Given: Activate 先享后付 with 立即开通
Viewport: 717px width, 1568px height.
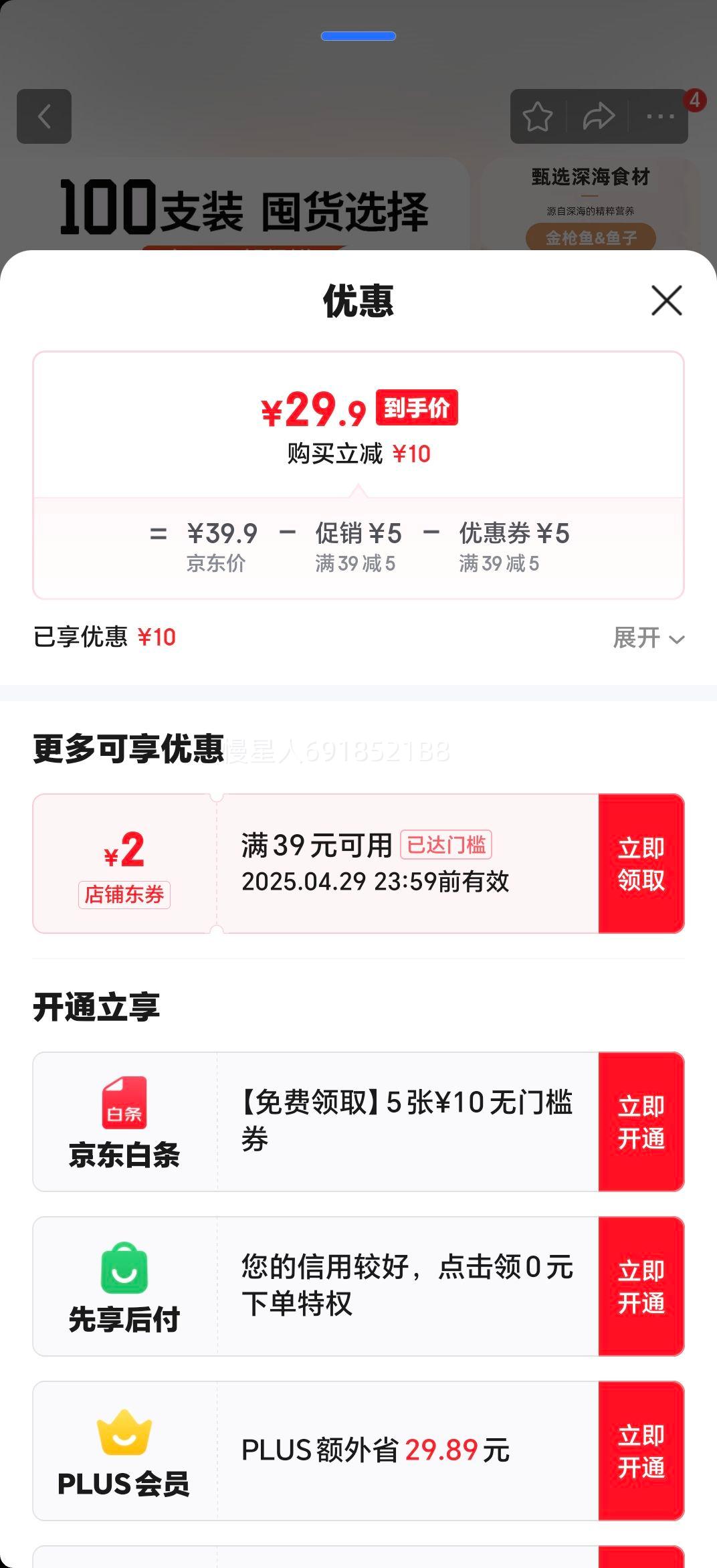Looking at the screenshot, I should pos(641,1286).
